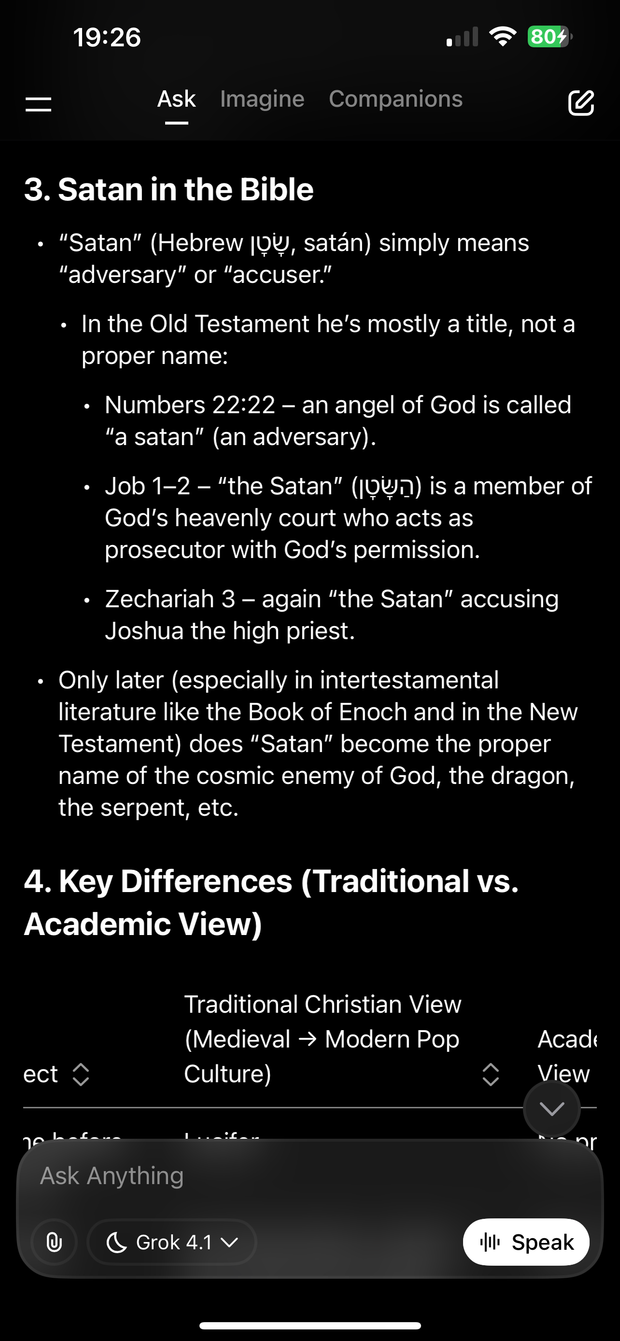Switch to the Companions tab
Viewport: 620px width, 1341px height.
(395, 99)
